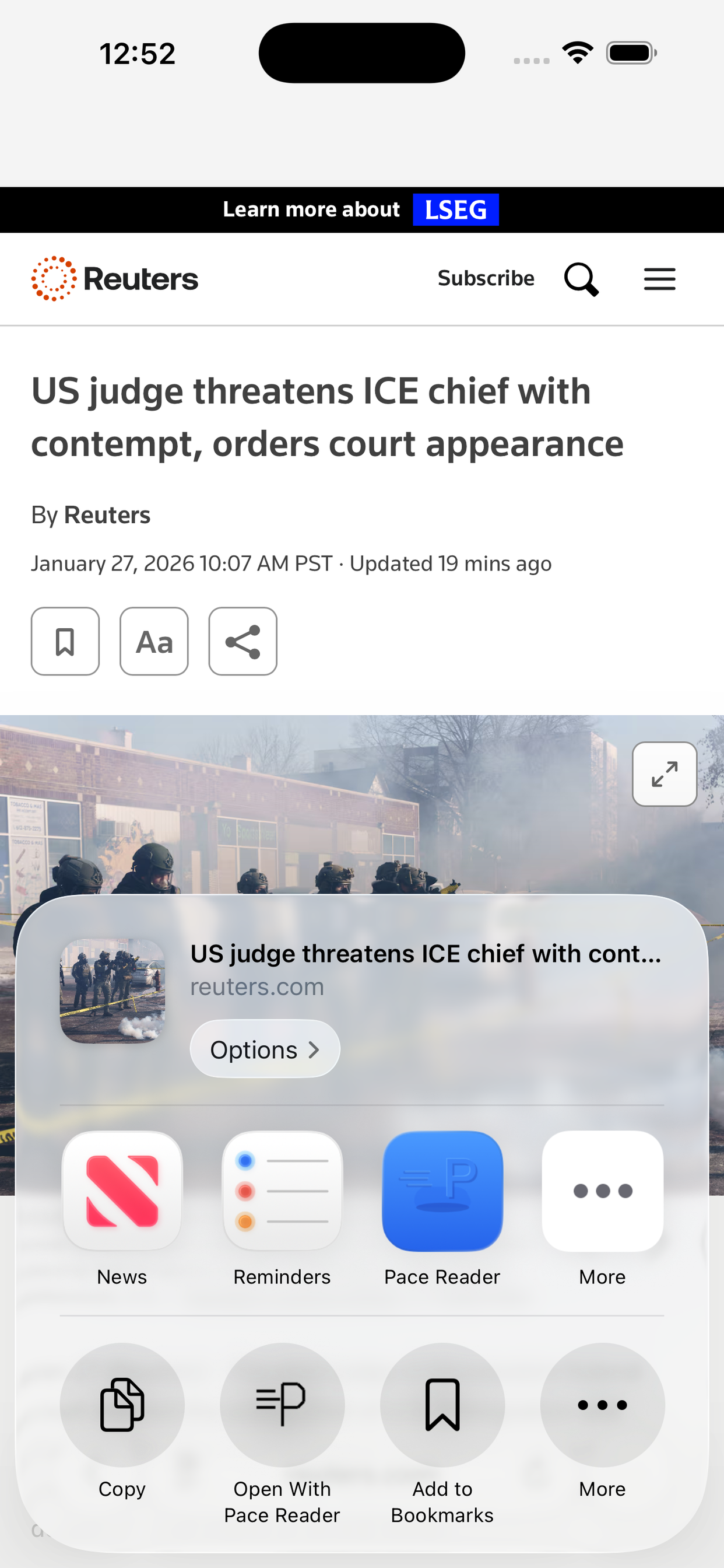Tap the article share icon

(x=242, y=641)
